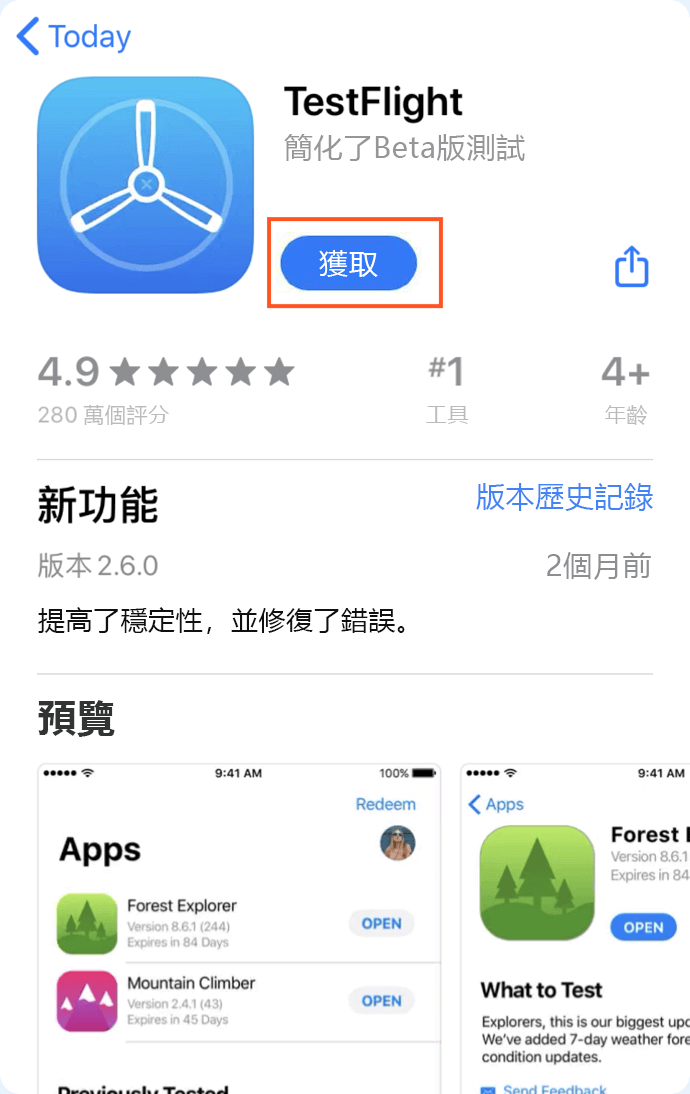Open the second preview screenshot

pos(576,925)
